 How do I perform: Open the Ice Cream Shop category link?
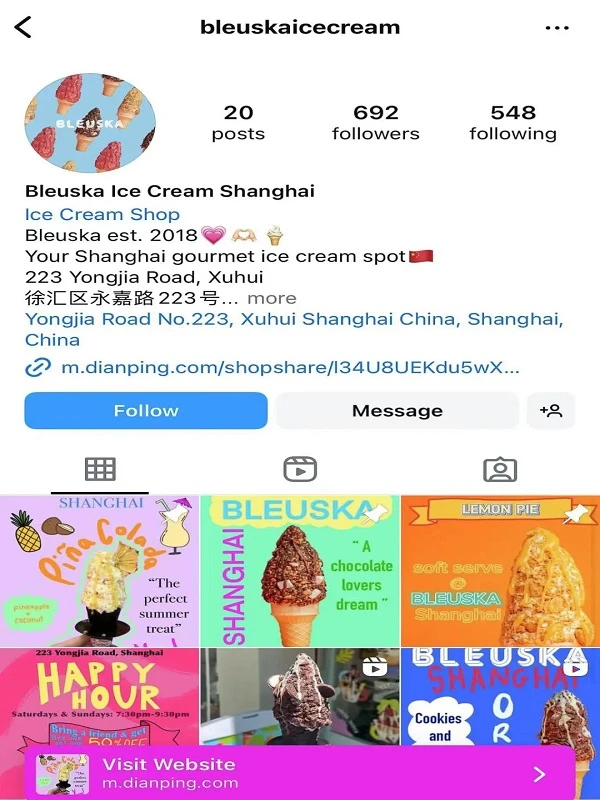tap(102, 214)
